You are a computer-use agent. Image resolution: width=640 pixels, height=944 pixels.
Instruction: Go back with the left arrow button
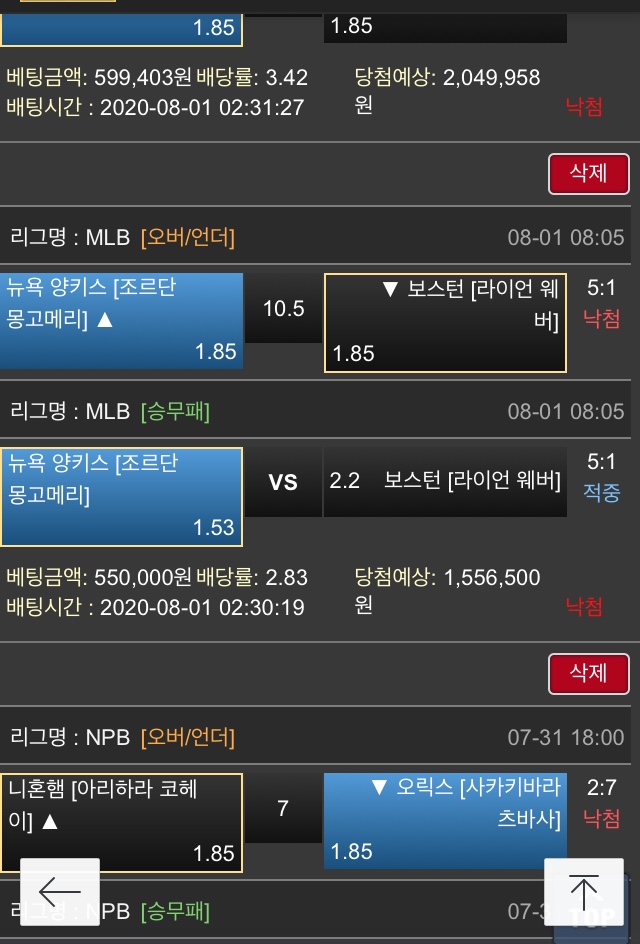click(59, 891)
